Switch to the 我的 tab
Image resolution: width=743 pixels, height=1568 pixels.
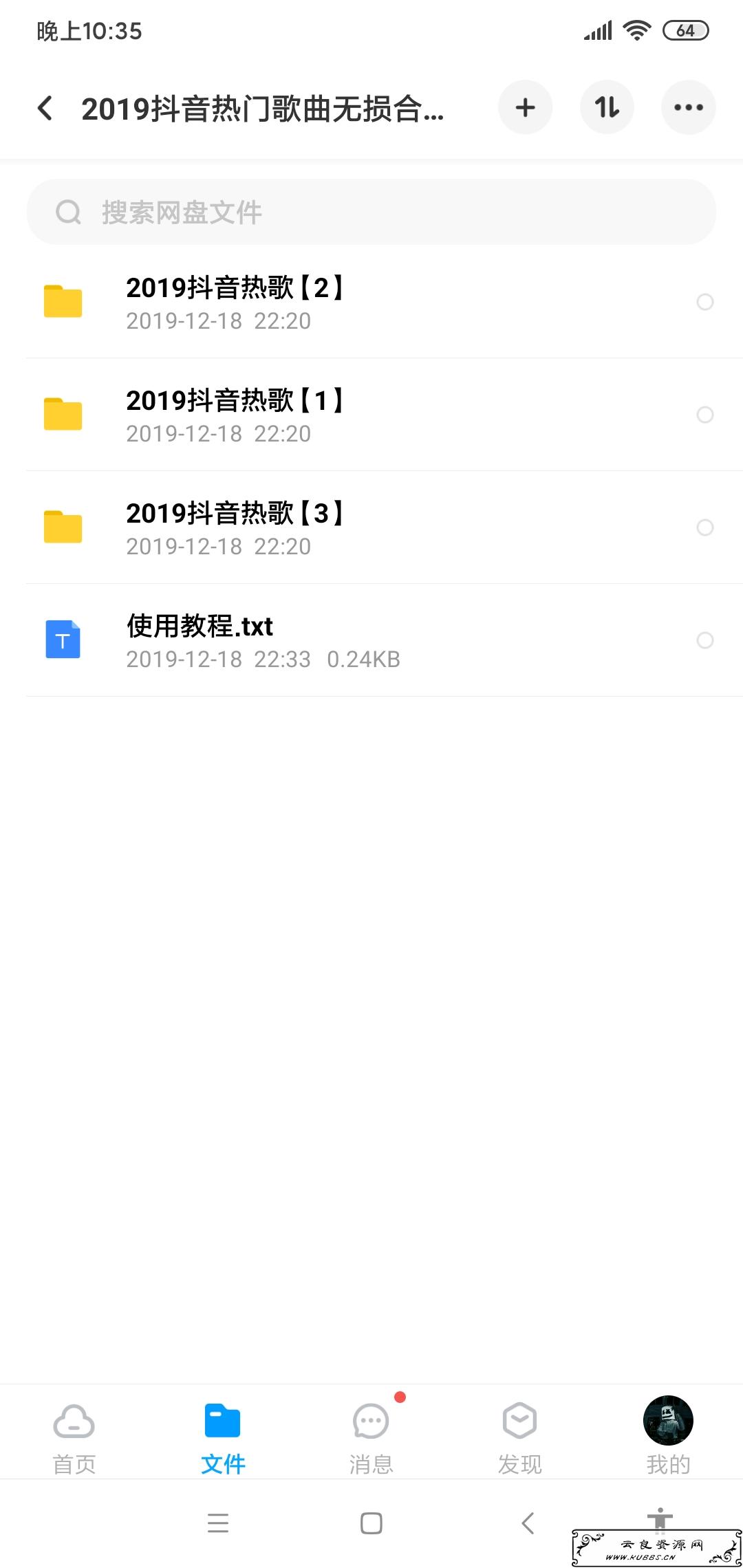(668, 1435)
